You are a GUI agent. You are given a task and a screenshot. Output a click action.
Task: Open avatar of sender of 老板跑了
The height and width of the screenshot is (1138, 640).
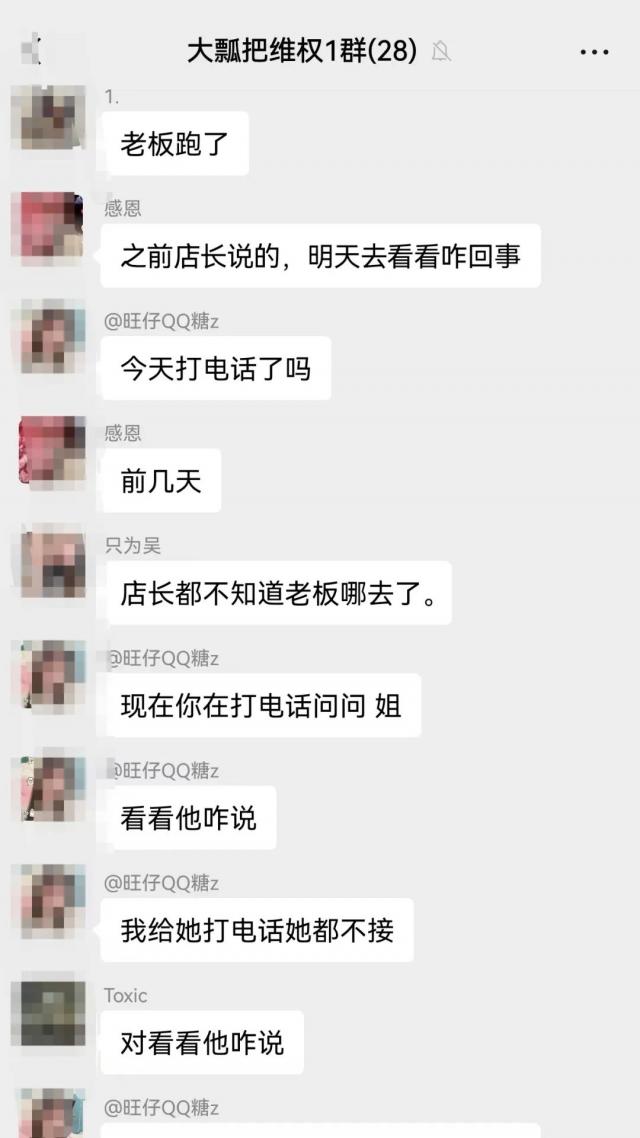pyautogui.click(x=47, y=118)
